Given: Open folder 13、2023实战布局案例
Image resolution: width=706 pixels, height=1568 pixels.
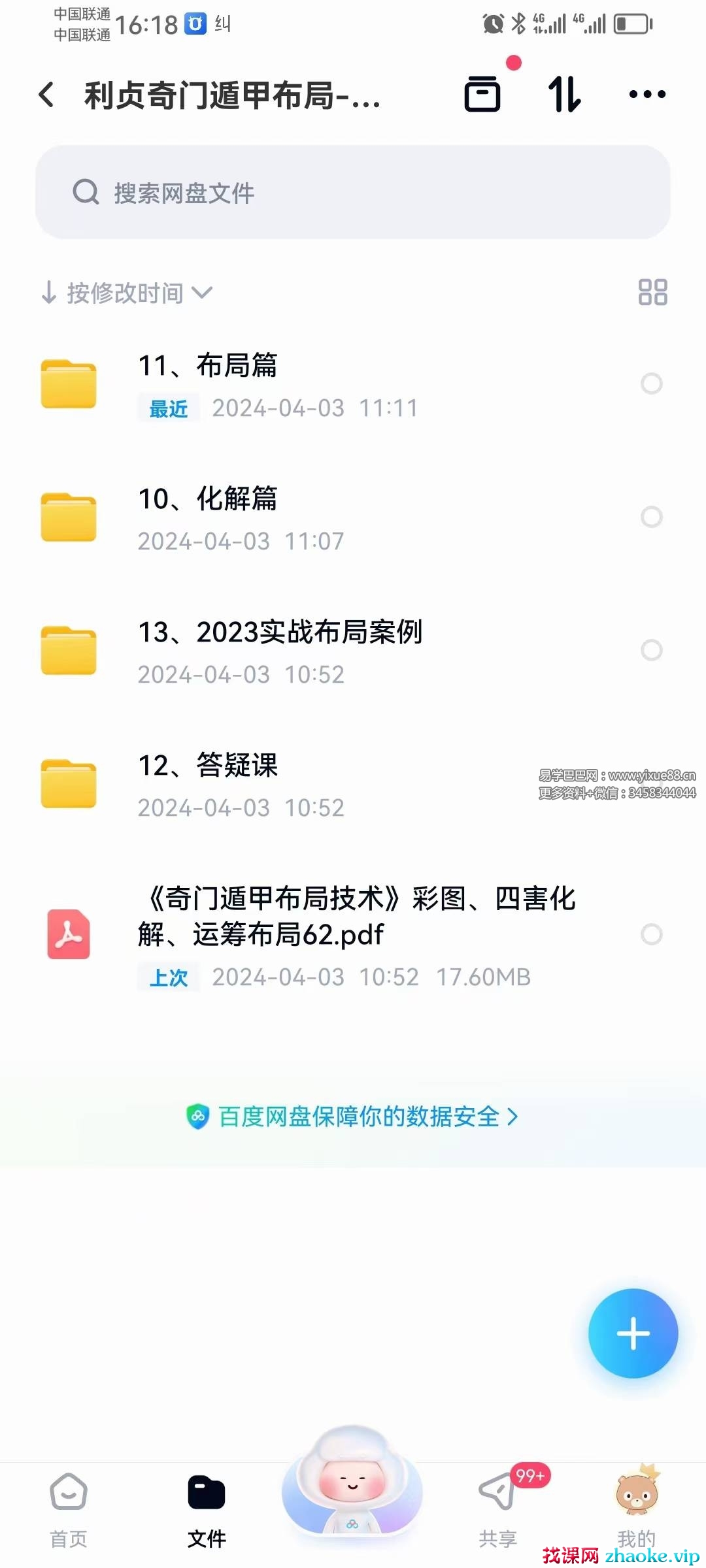Looking at the screenshot, I should pos(280,632).
